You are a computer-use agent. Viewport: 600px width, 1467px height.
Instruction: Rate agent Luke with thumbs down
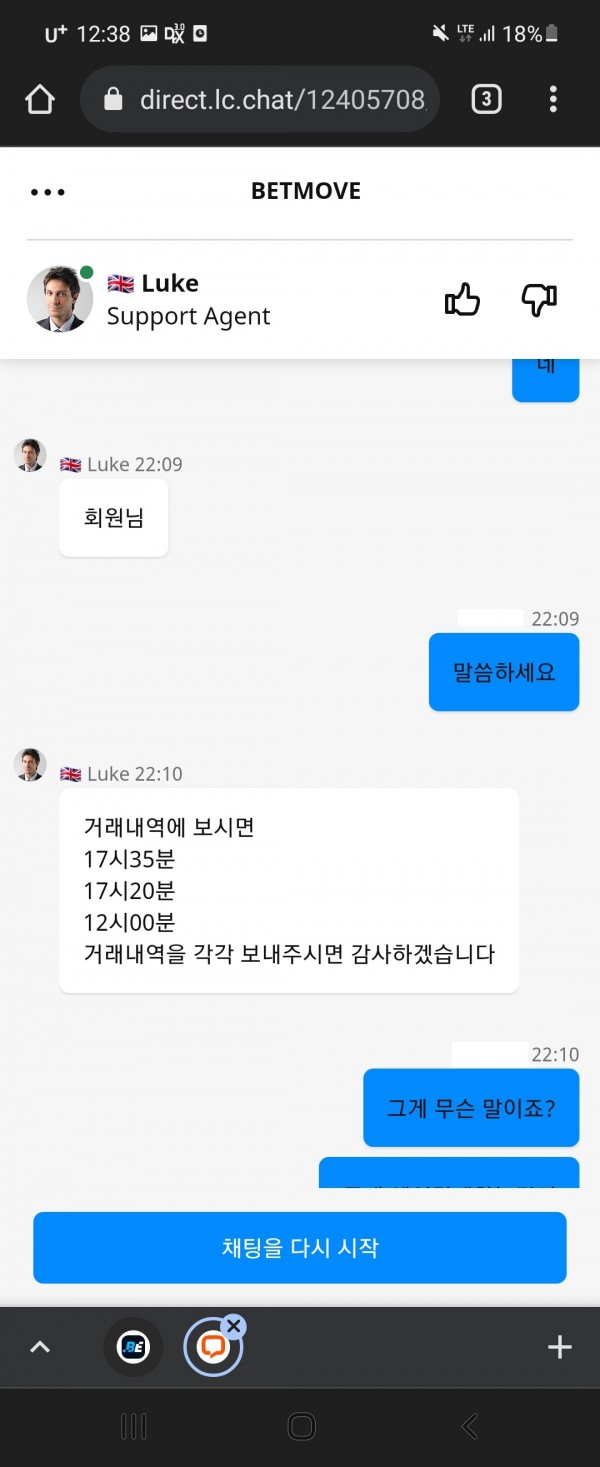539,299
